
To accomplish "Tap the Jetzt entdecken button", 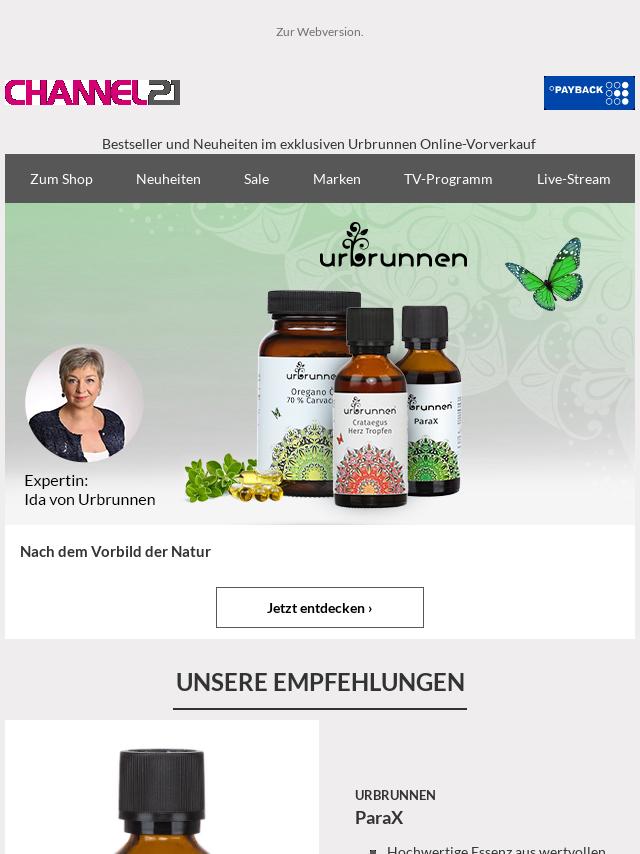I will click(x=319, y=607).
